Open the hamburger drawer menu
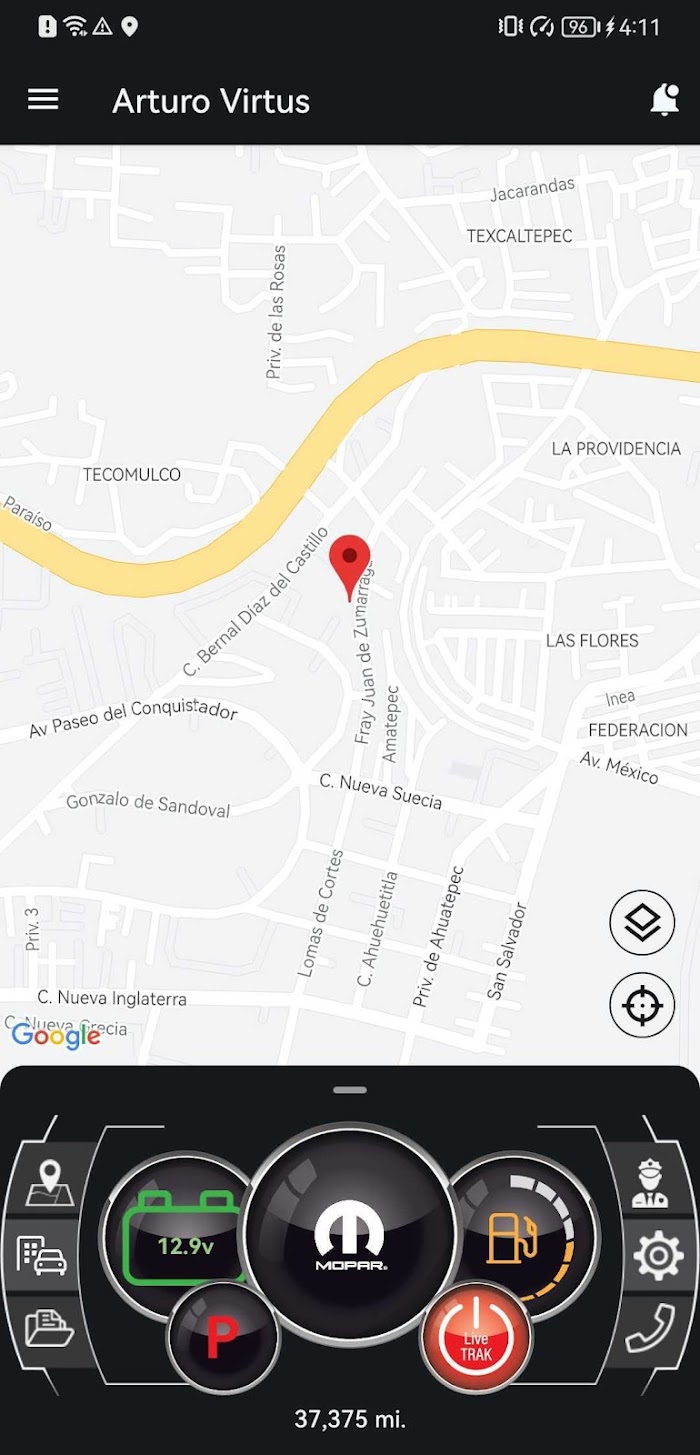 tap(43, 100)
